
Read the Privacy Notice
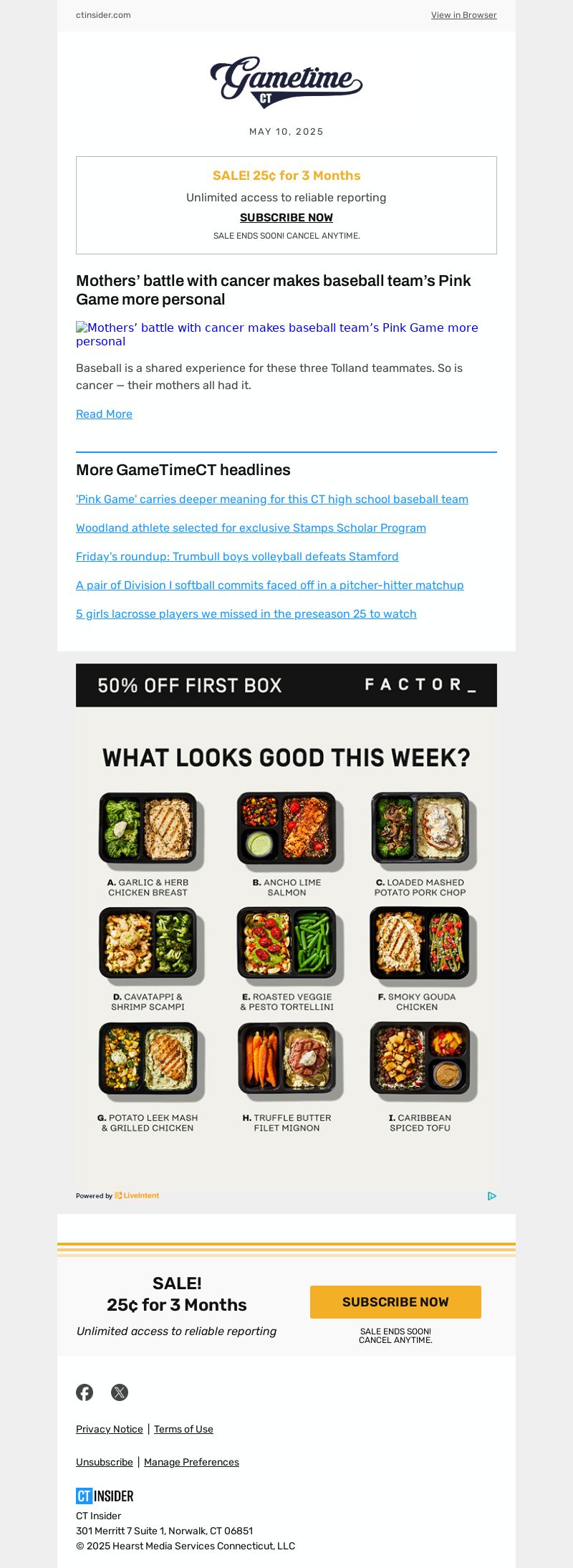point(110,1429)
